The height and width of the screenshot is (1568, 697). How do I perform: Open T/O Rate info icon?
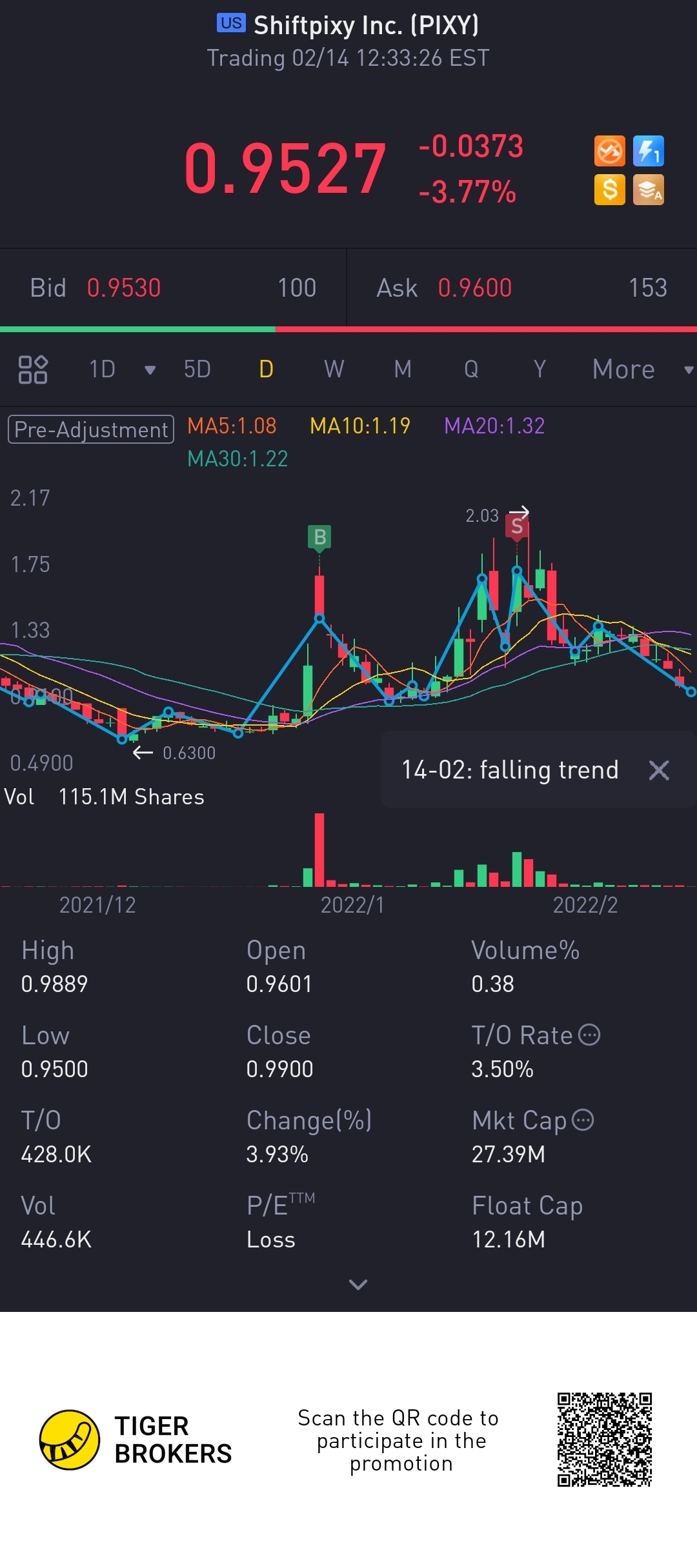click(589, 1035)
